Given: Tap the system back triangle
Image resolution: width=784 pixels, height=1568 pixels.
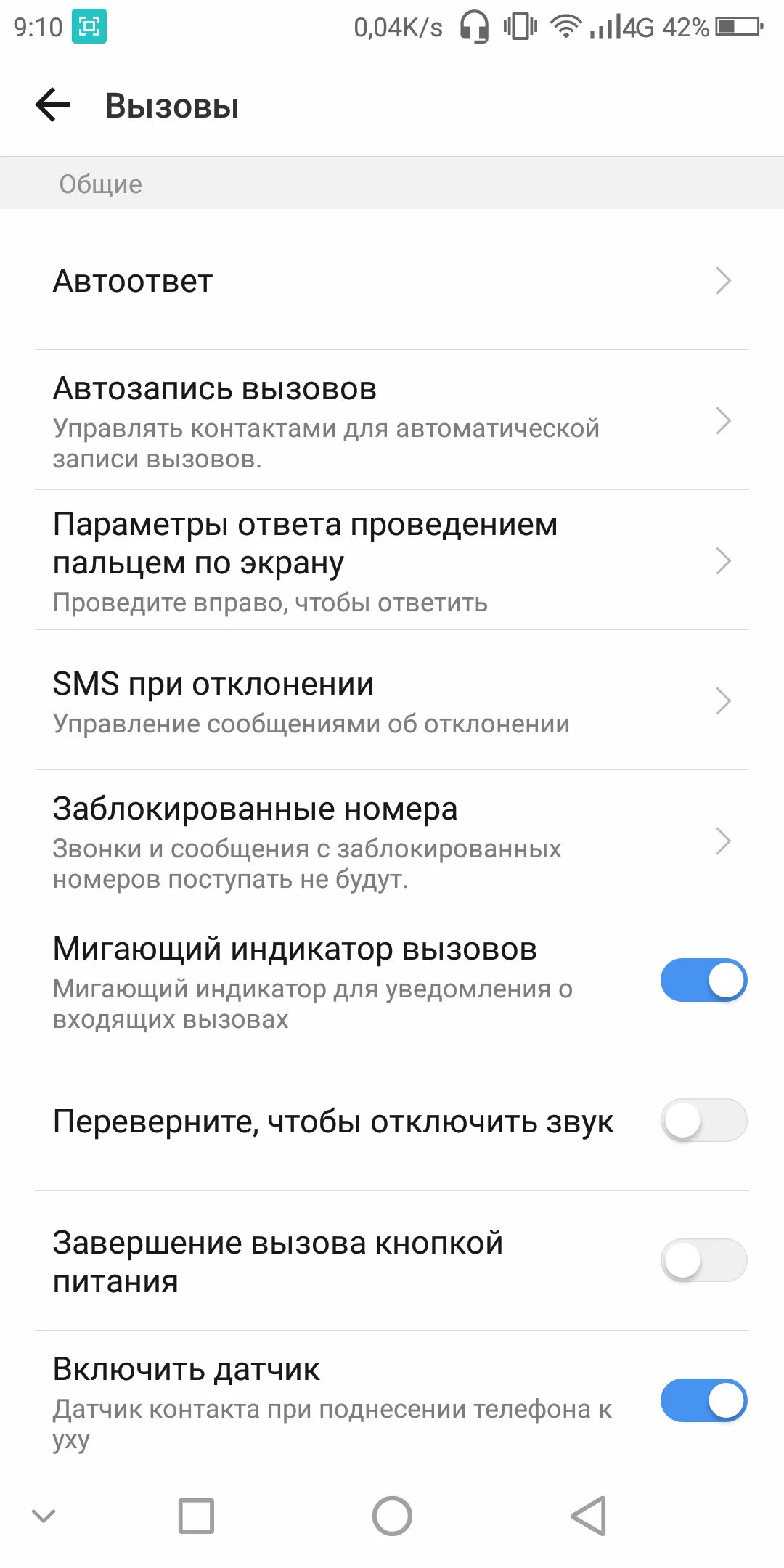Looking at the screenshot, I should (x=588, y=1516).
